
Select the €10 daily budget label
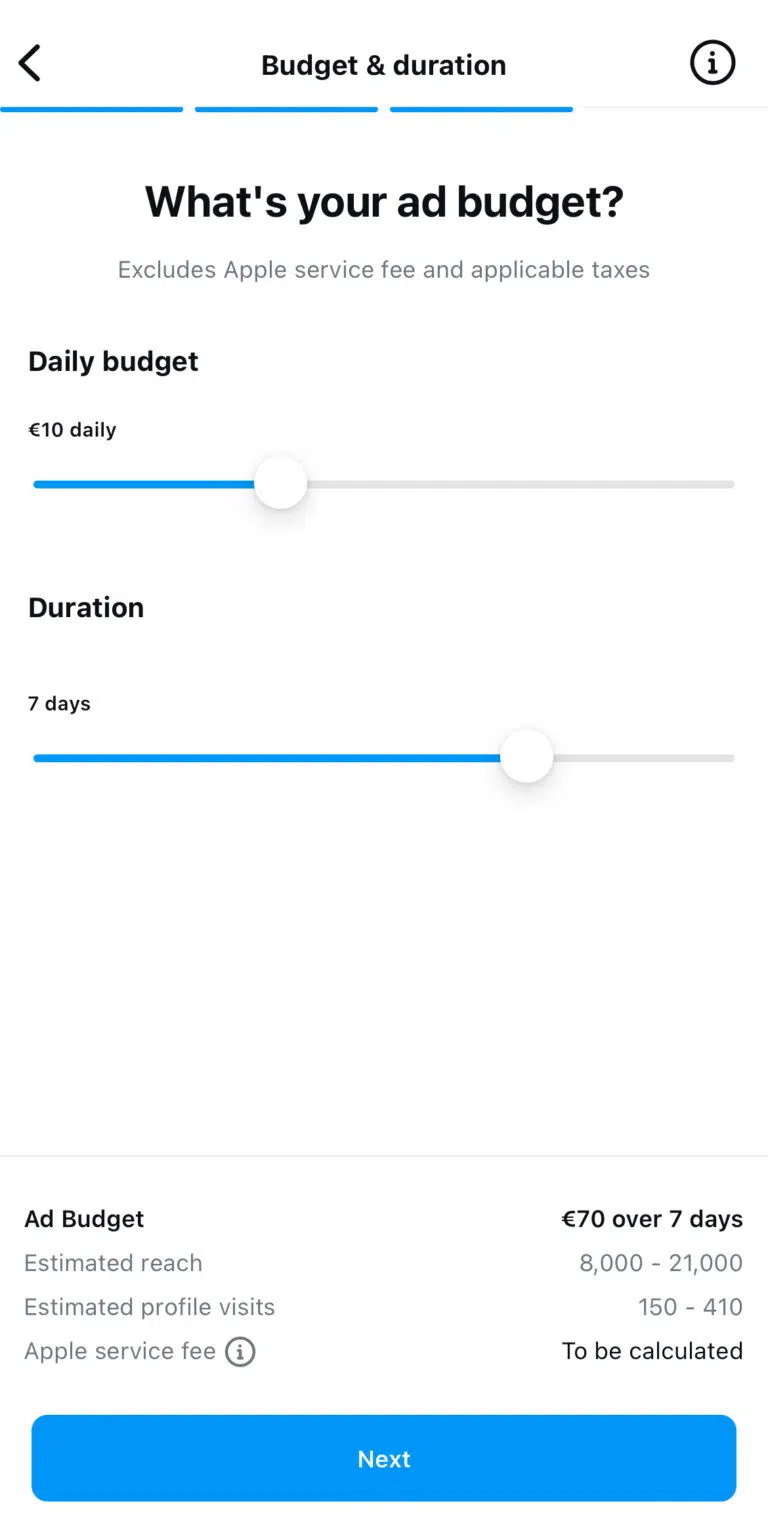point(72,429)
